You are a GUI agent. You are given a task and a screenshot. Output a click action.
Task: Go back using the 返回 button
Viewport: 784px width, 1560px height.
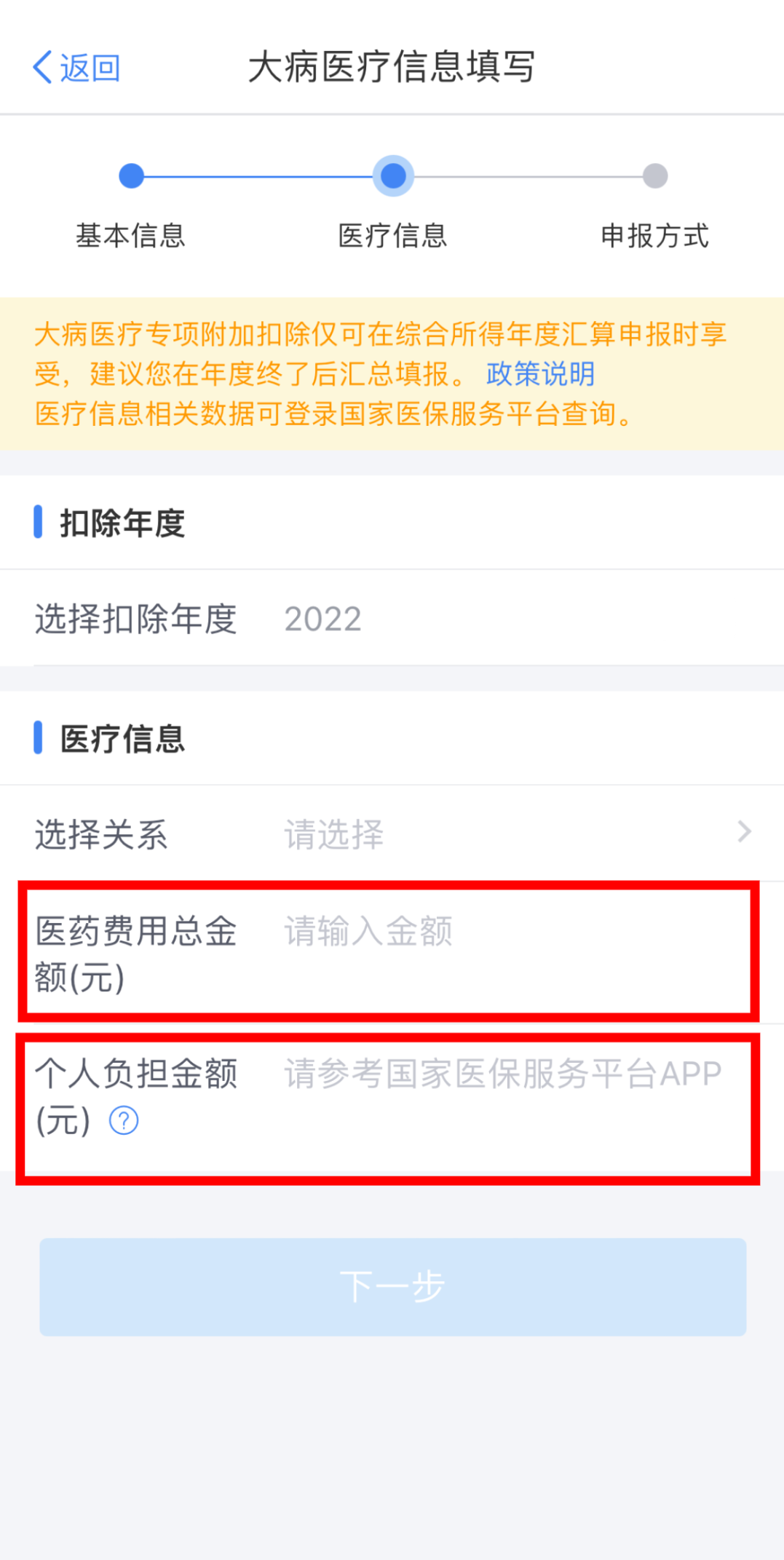[x=76, y=68]
